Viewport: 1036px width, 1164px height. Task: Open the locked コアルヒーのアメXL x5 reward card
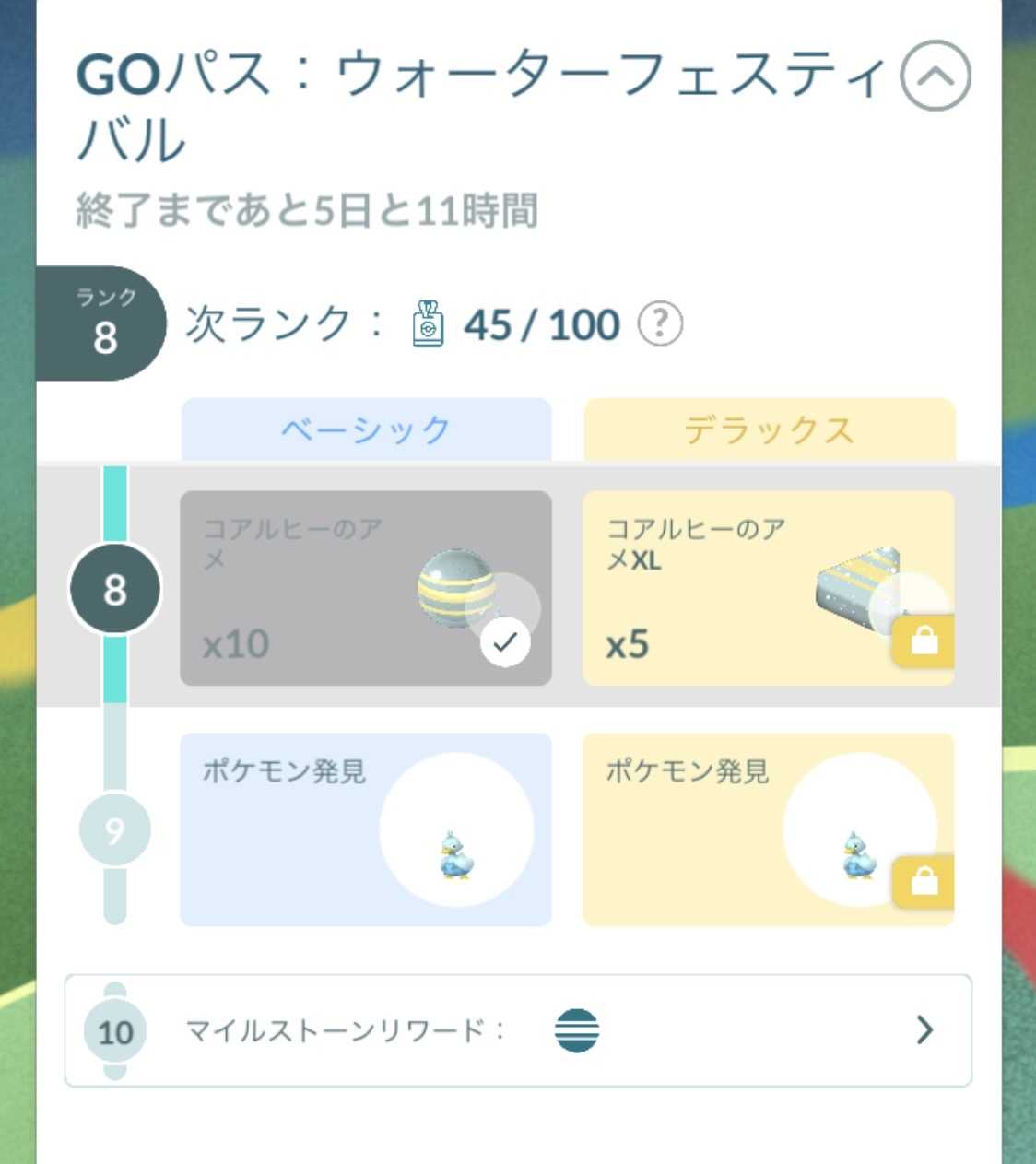pos(769,588)
